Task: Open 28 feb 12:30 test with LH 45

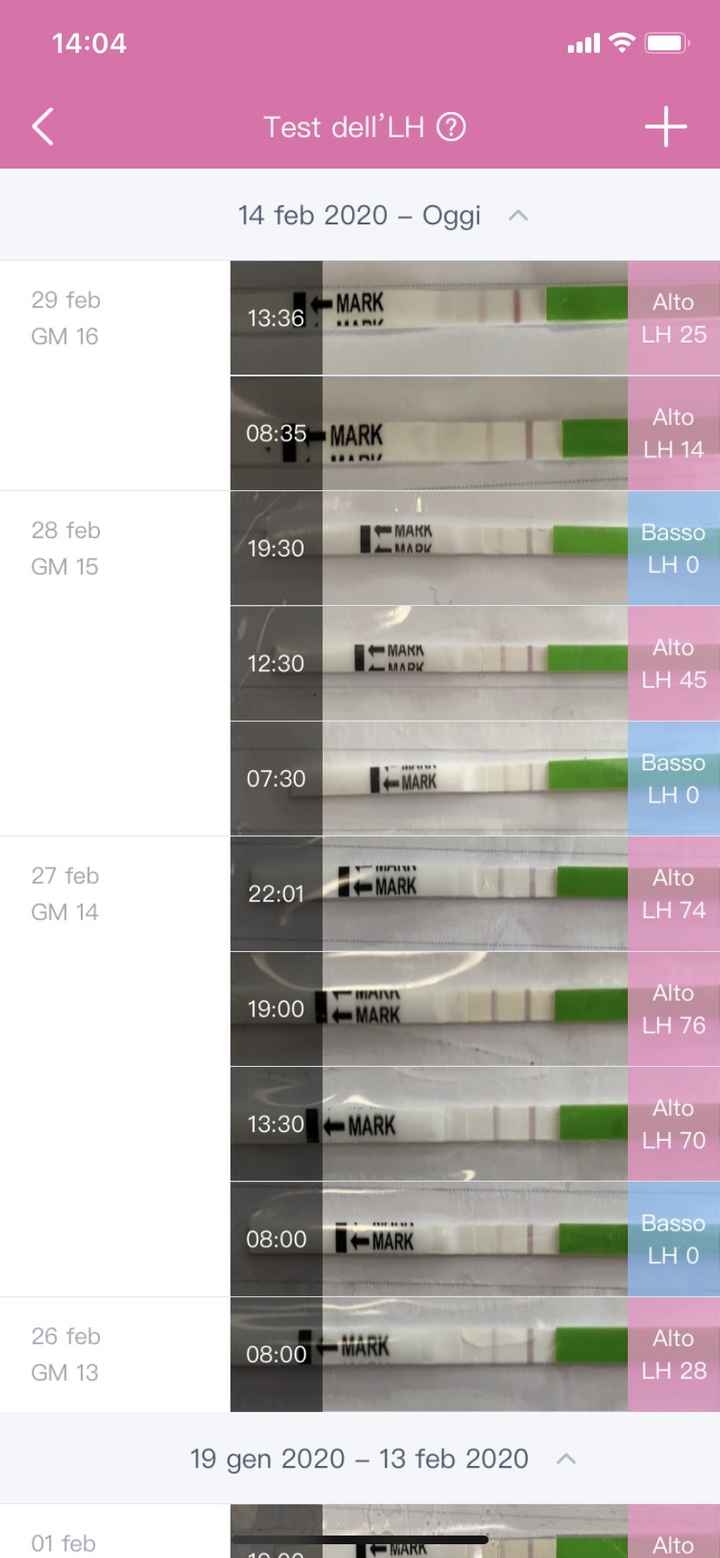Action: 475,663
